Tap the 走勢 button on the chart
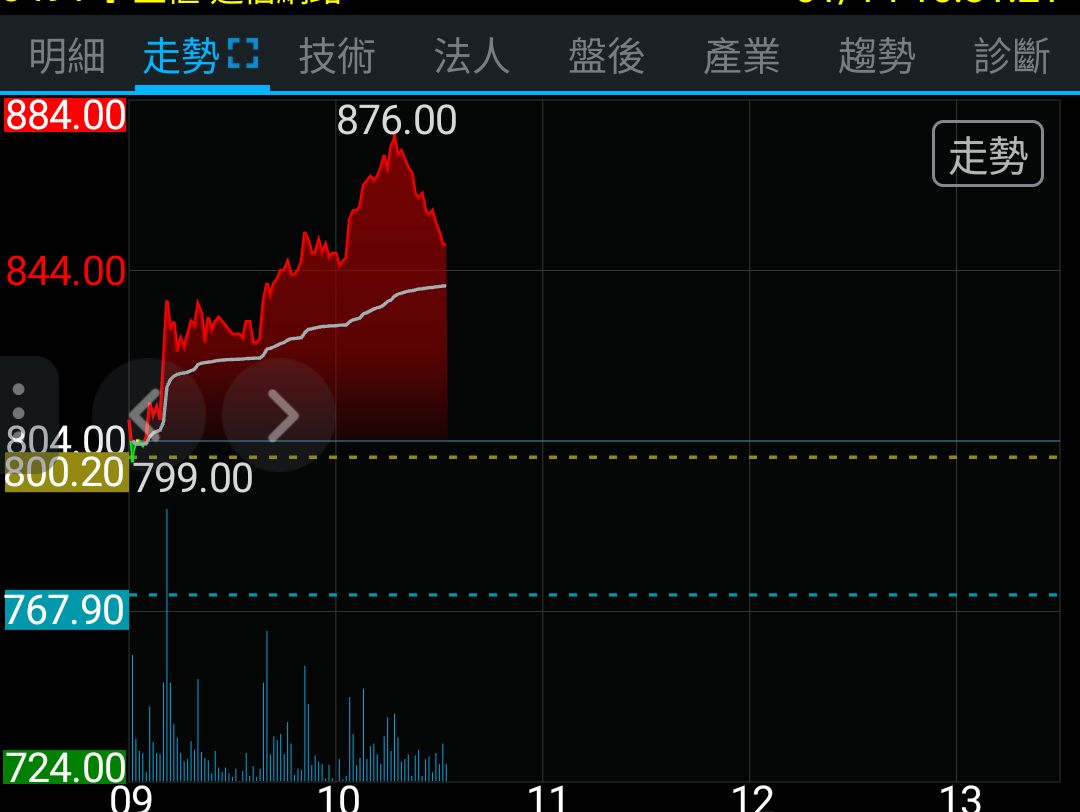The height and width of the screenshot is (812, 1080). pos(987,154)
